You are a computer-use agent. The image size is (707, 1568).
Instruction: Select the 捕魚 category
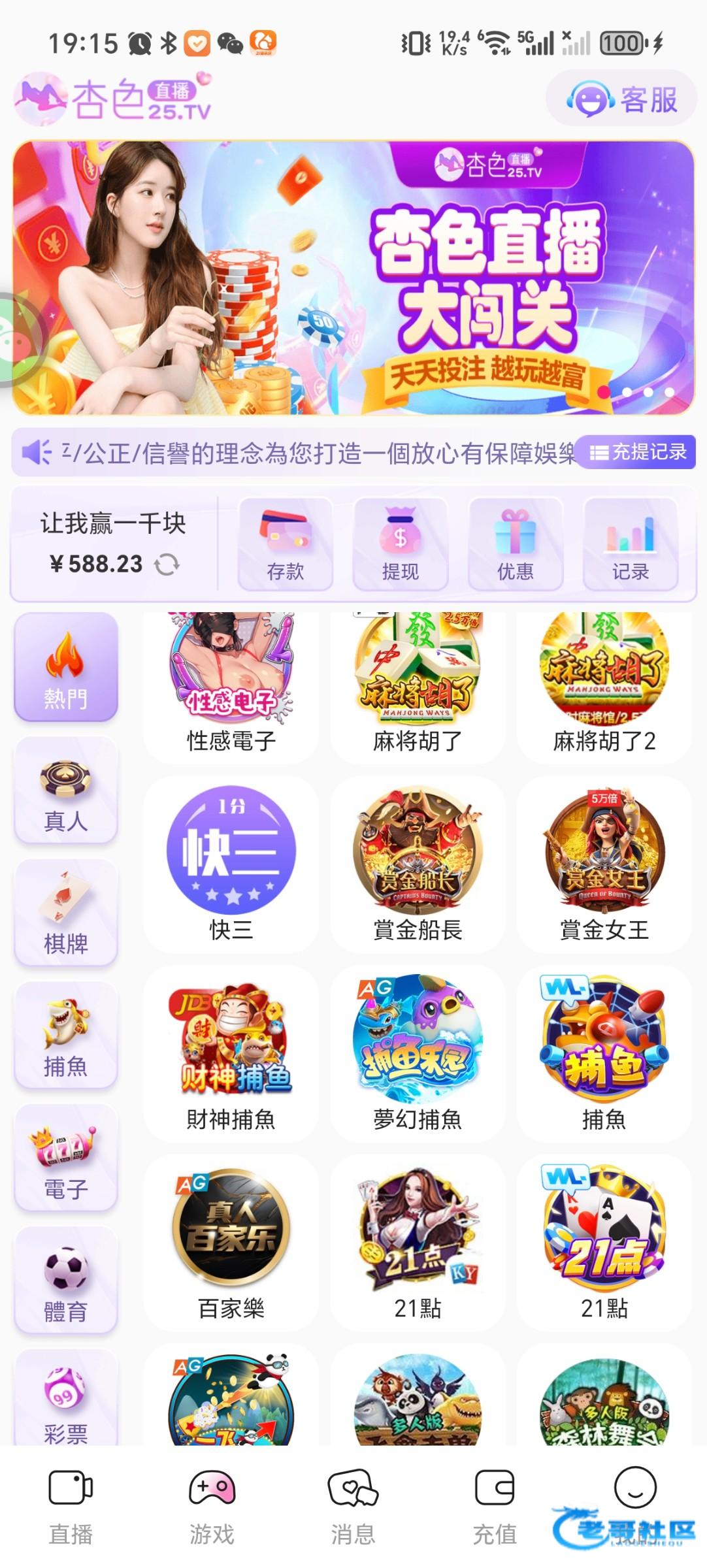pyautogui.click(x=66, y=1036)
